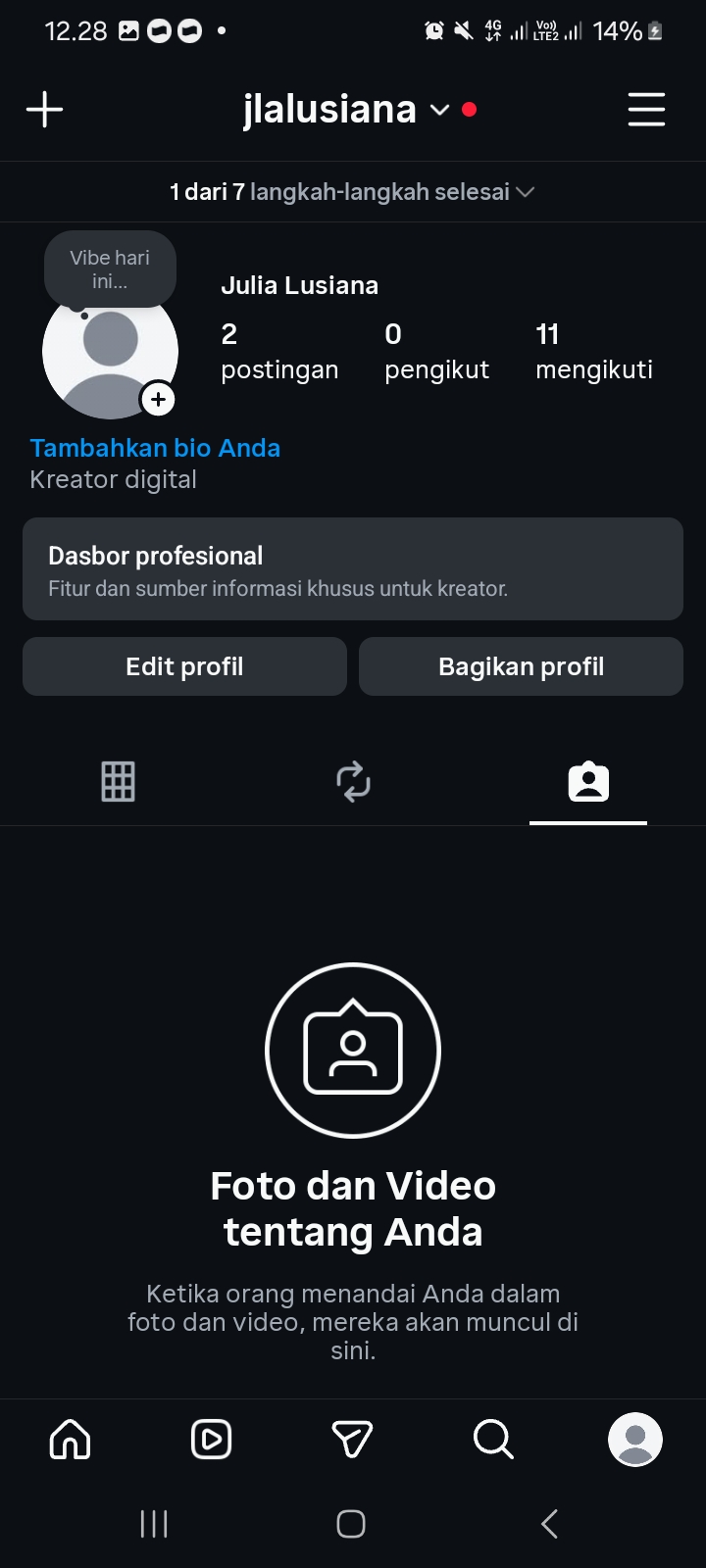Tap Tambahkan bio Anda link
The width and height of the screenshot is (706, 1568).
[x=155, y=448]
